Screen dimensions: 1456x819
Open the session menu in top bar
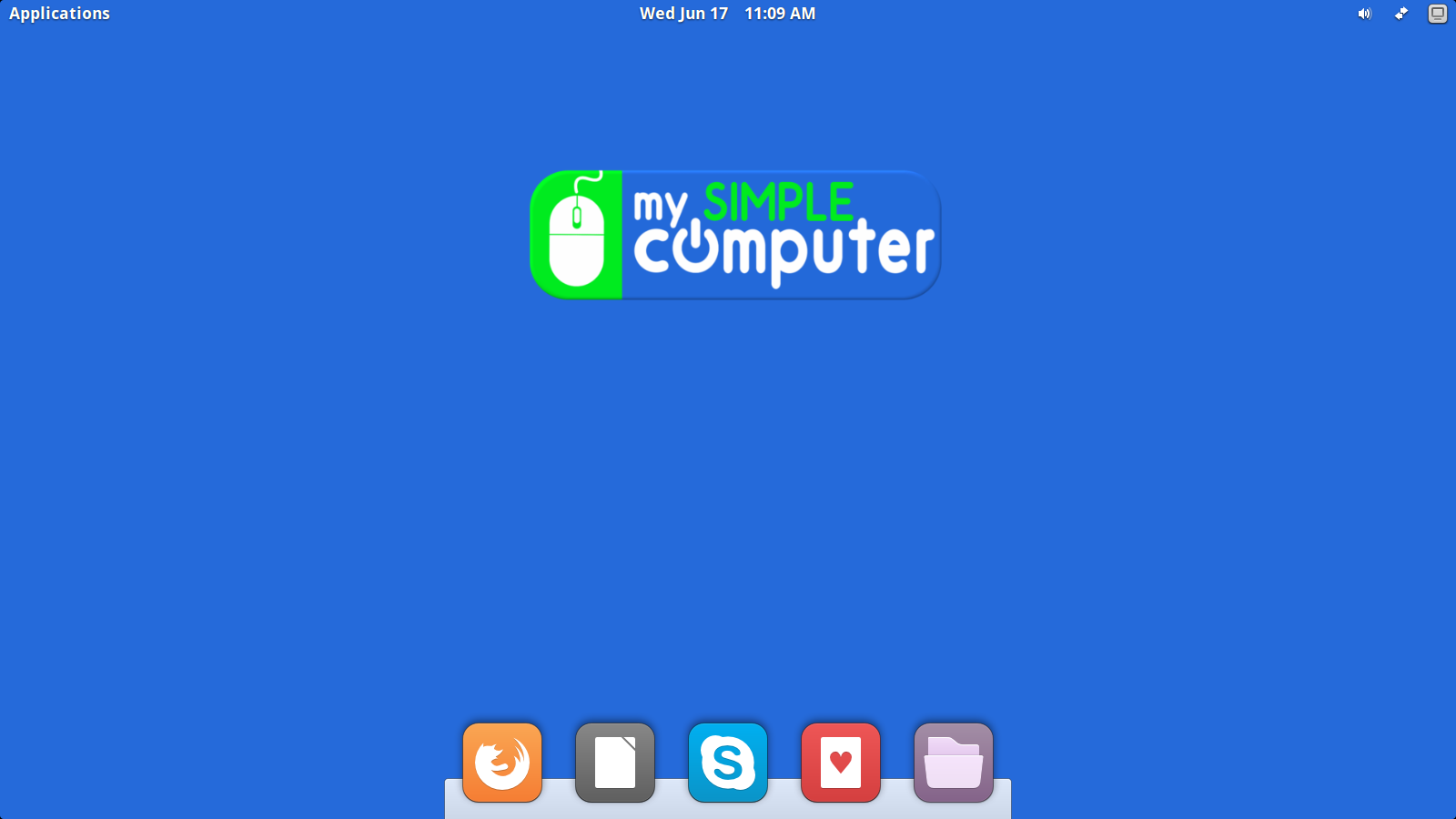(1438, 14)
